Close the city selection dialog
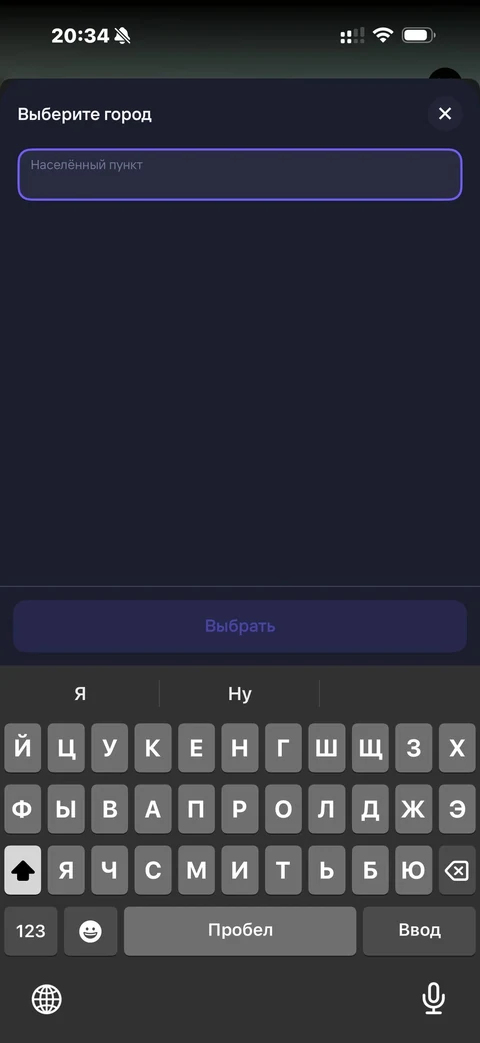 (x=445, y=114)
